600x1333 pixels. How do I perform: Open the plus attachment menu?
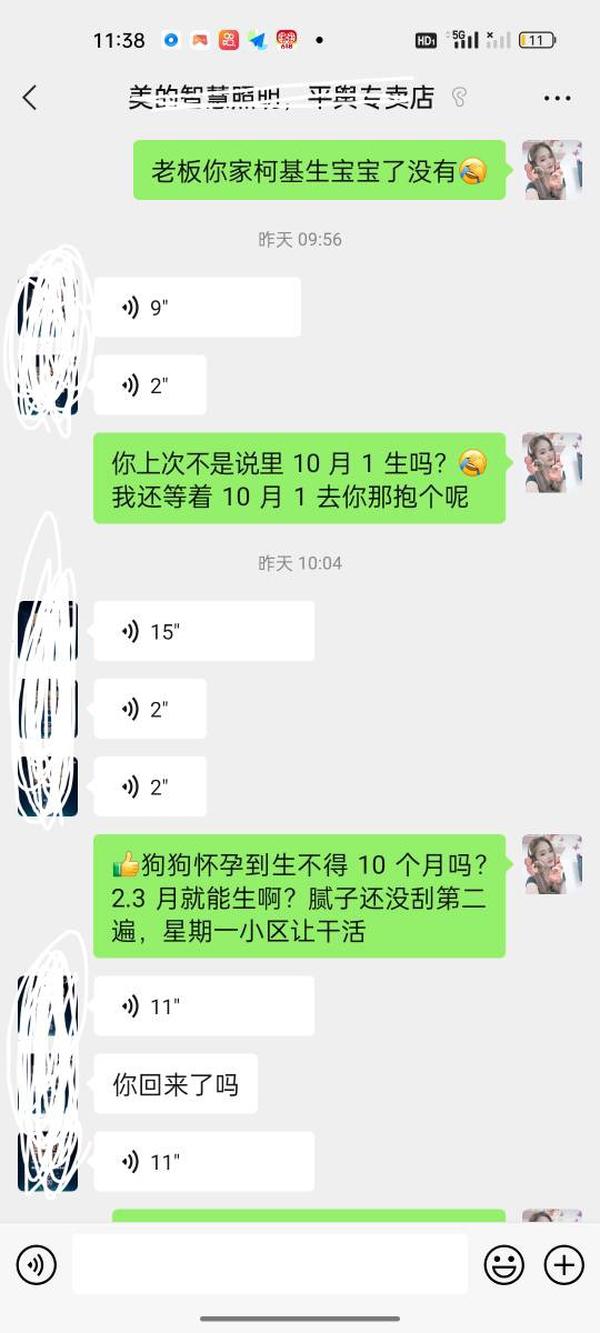563,1265
